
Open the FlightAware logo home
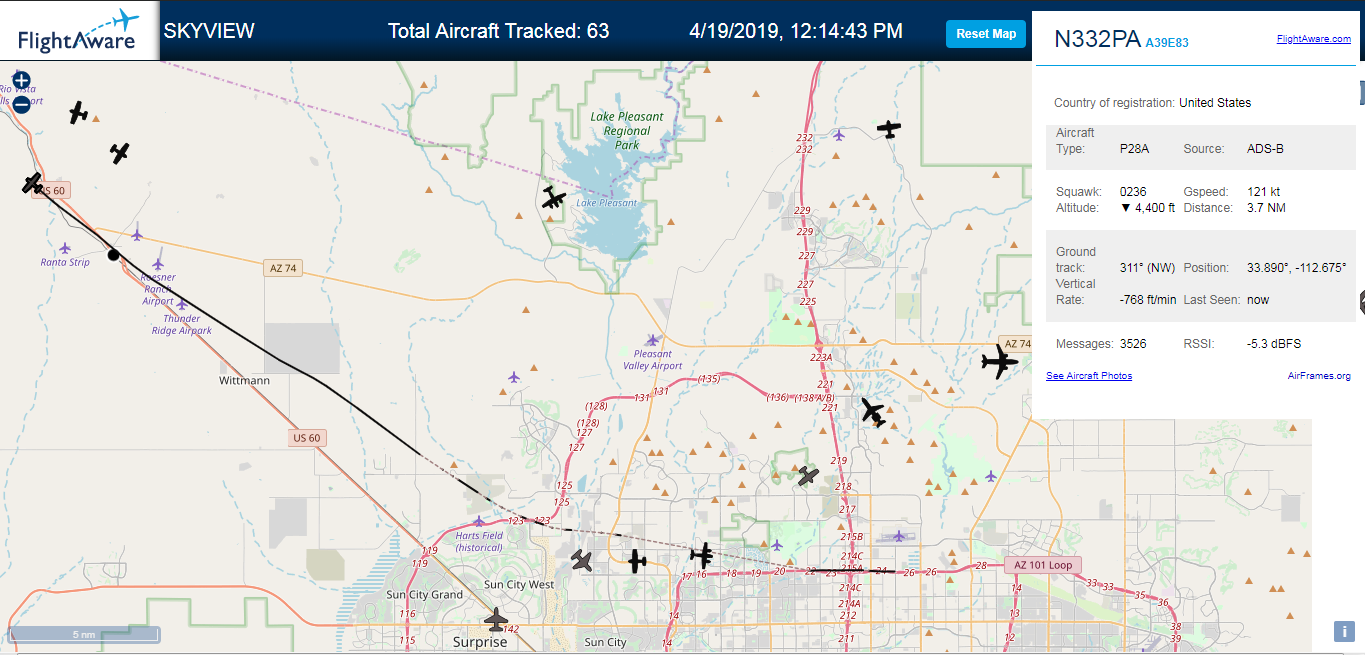click(79, 31)
